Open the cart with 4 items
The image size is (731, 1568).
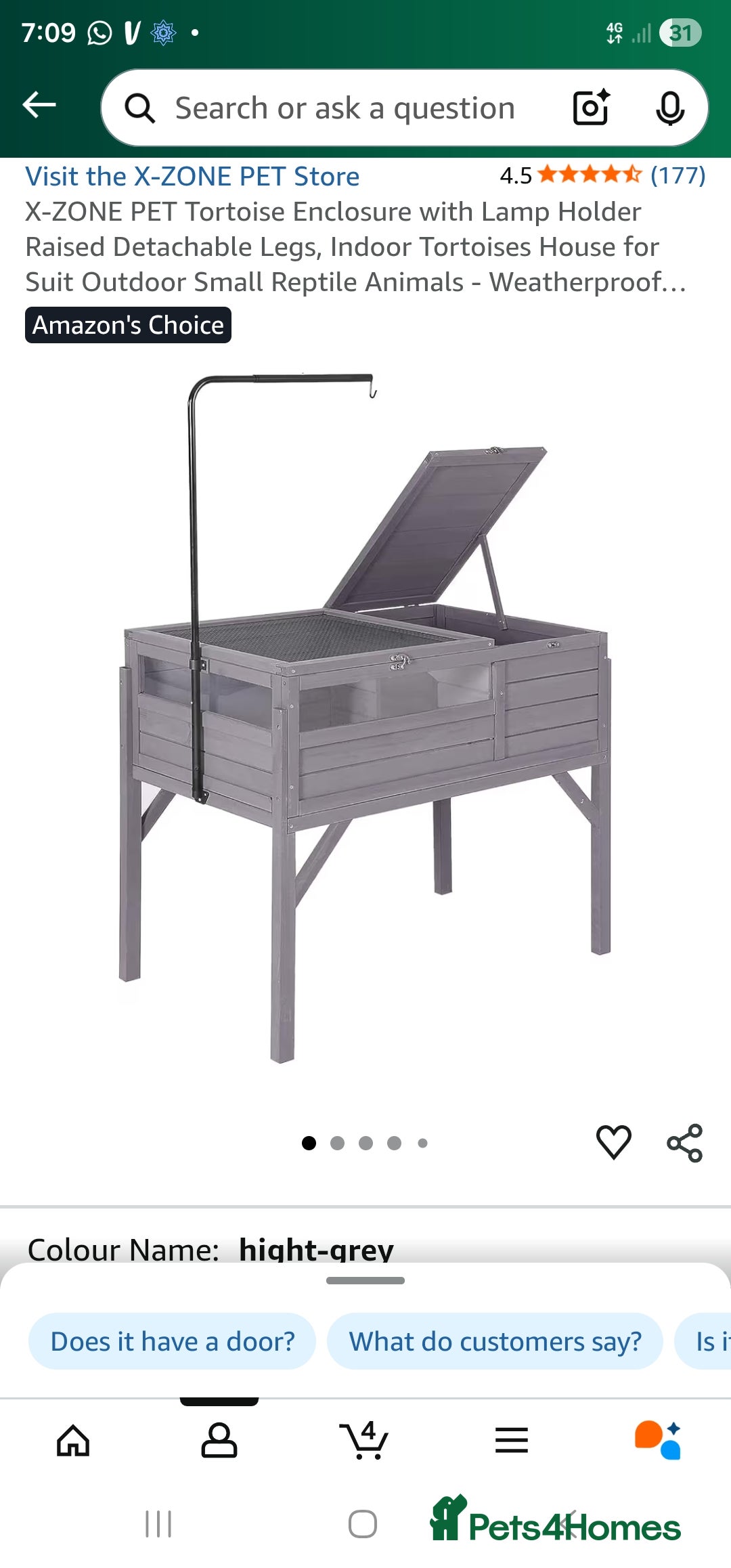364,1440
